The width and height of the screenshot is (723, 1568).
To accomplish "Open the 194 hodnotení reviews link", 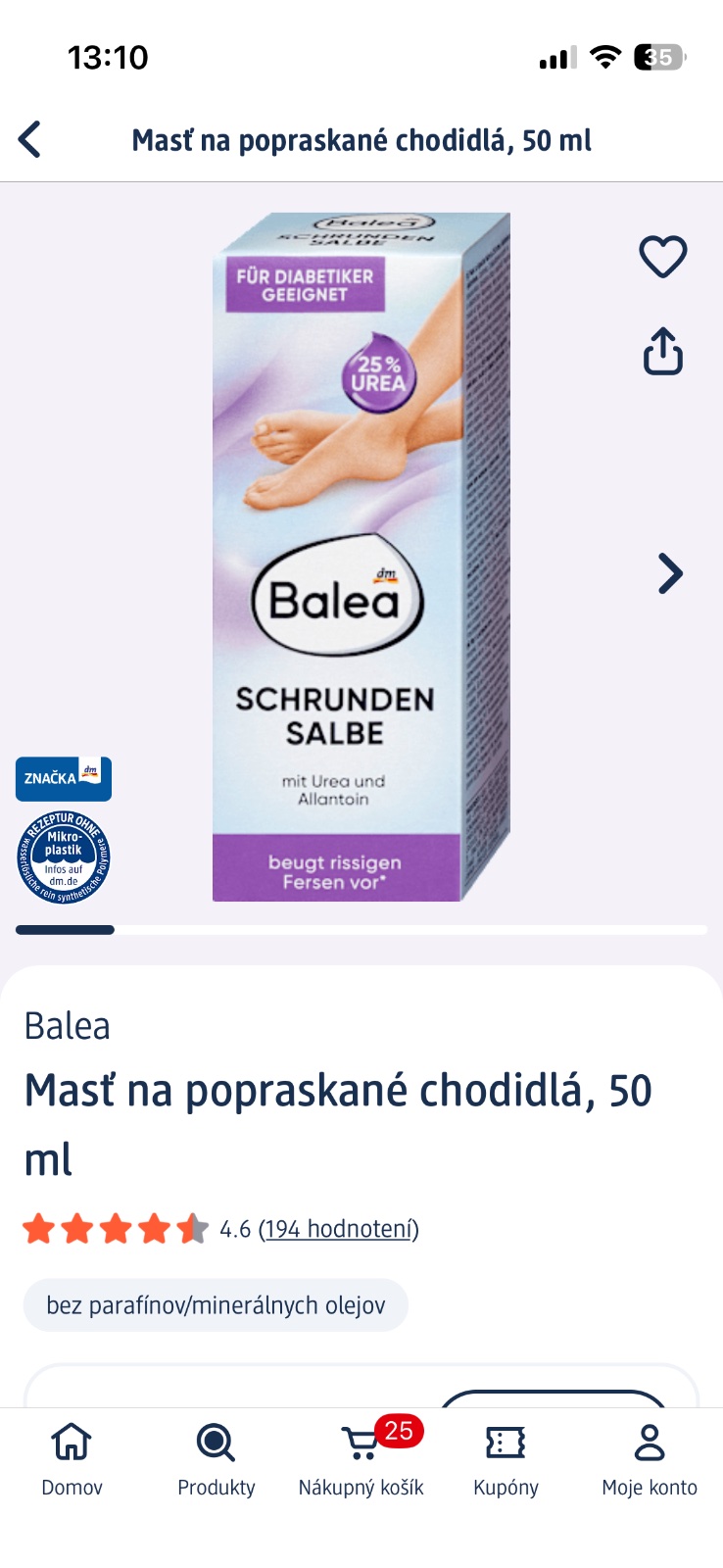I will pos(338,1229).
